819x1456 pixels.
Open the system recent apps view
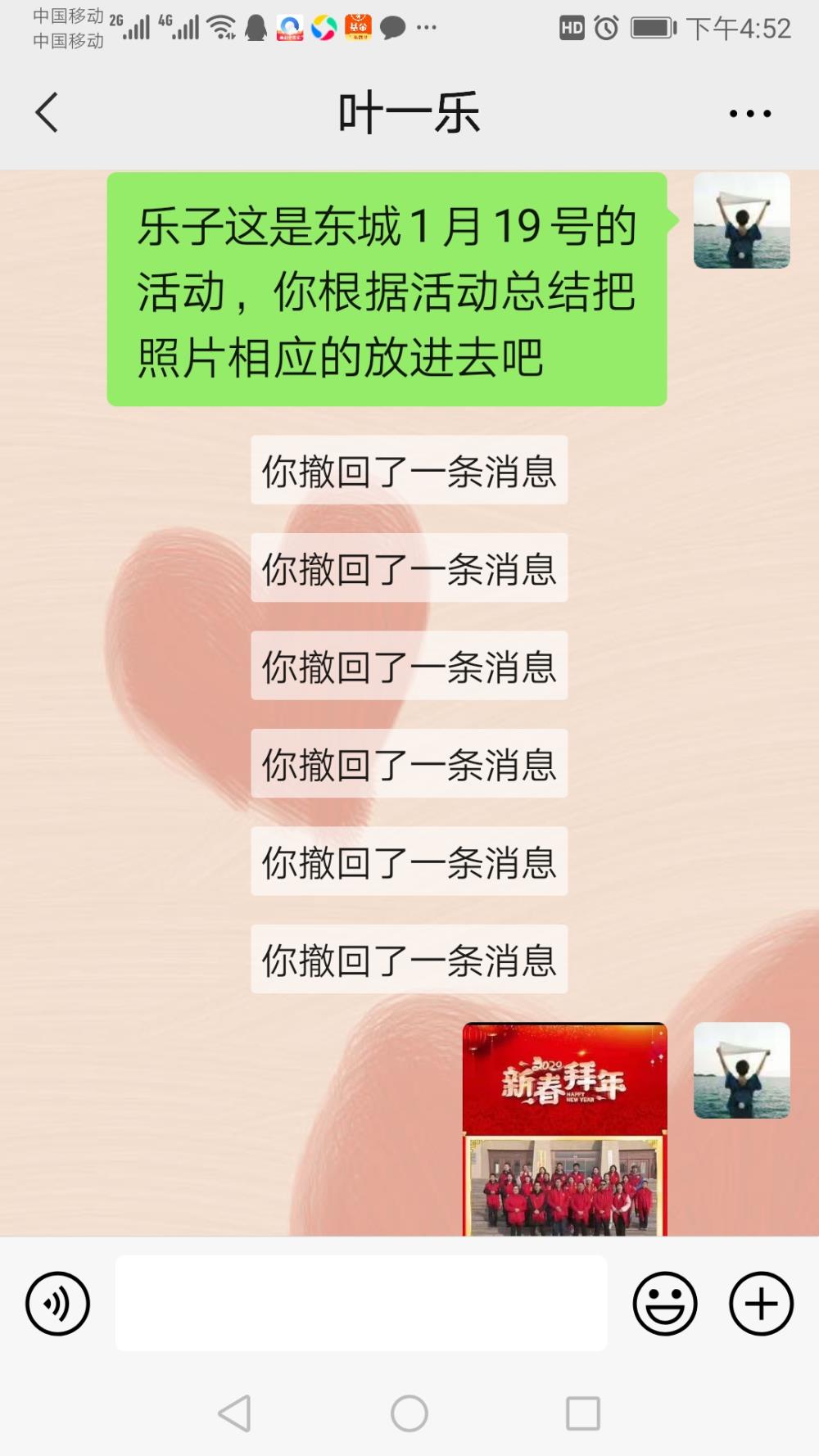click(x=583, y=1413)
